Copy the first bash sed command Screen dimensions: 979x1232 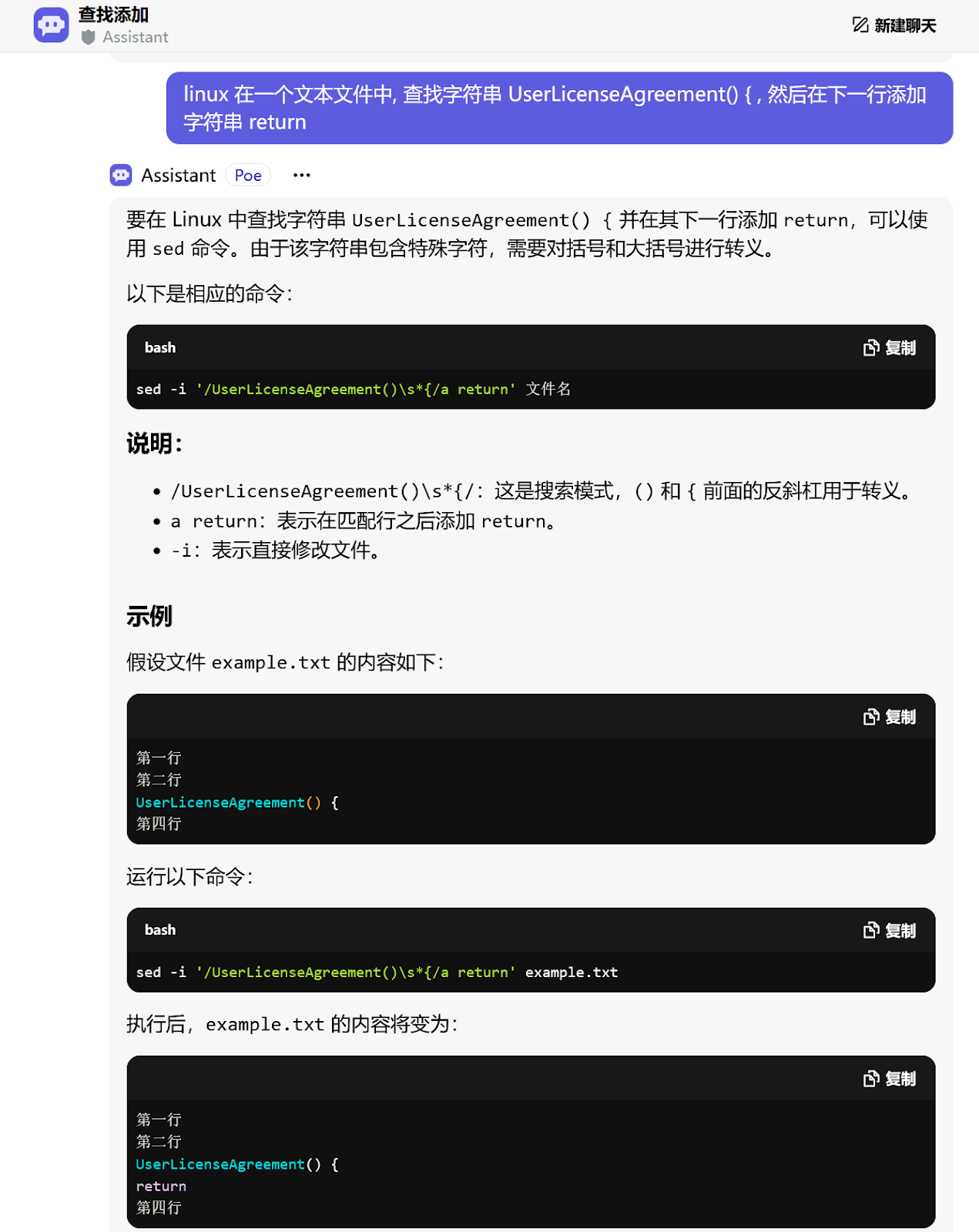coord(890,348)
